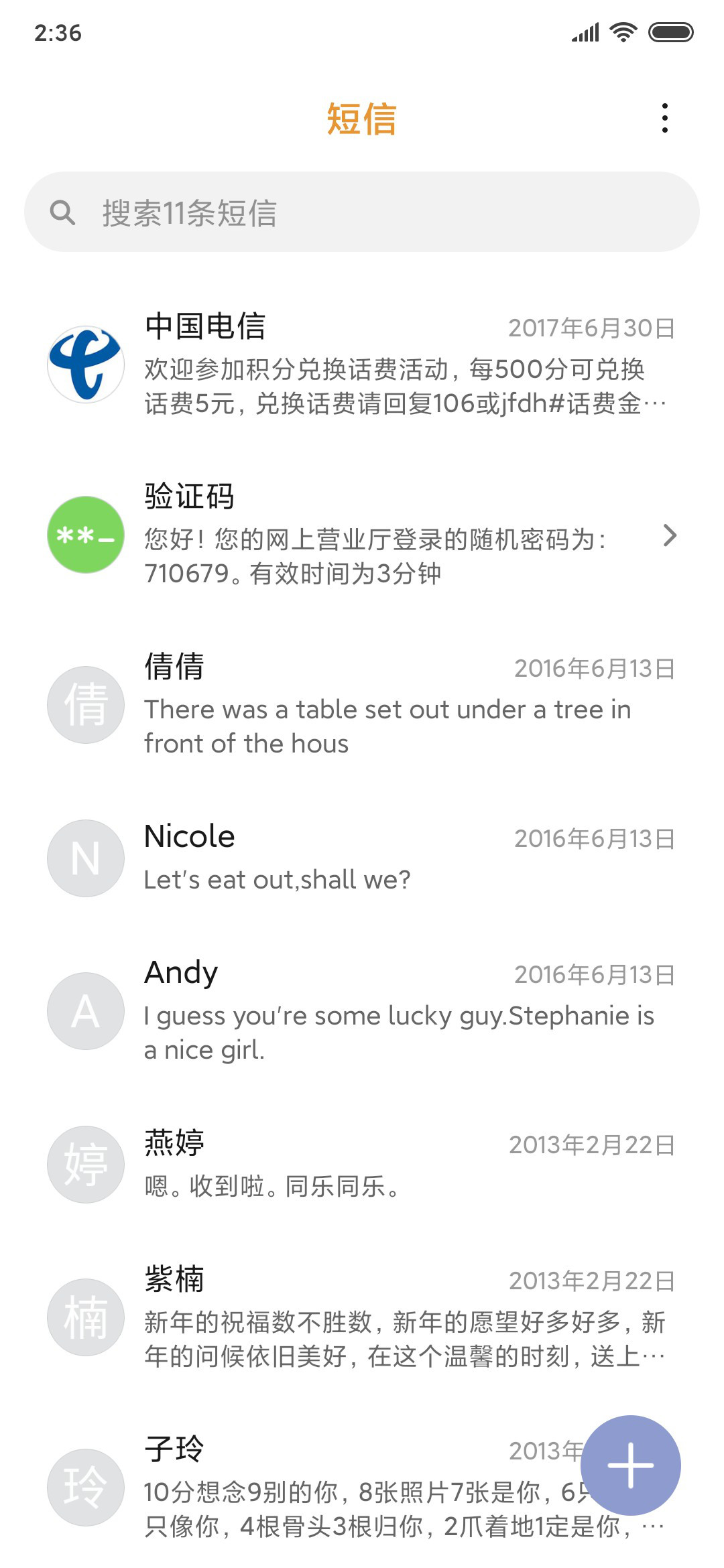Open the conversation with 倩倩
724x1568 pixels.
pyautogui.click(x=362, y=705)
